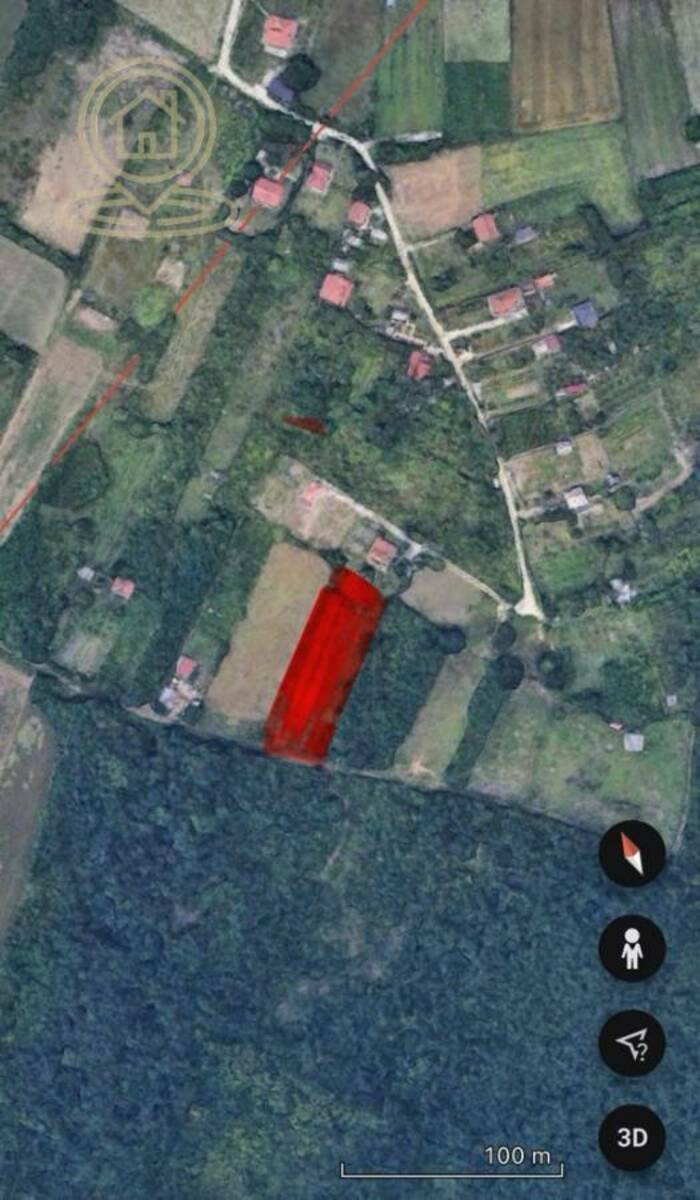Fly to my current location
The image size is (700, 1200).
click(x=632, y=1043)
